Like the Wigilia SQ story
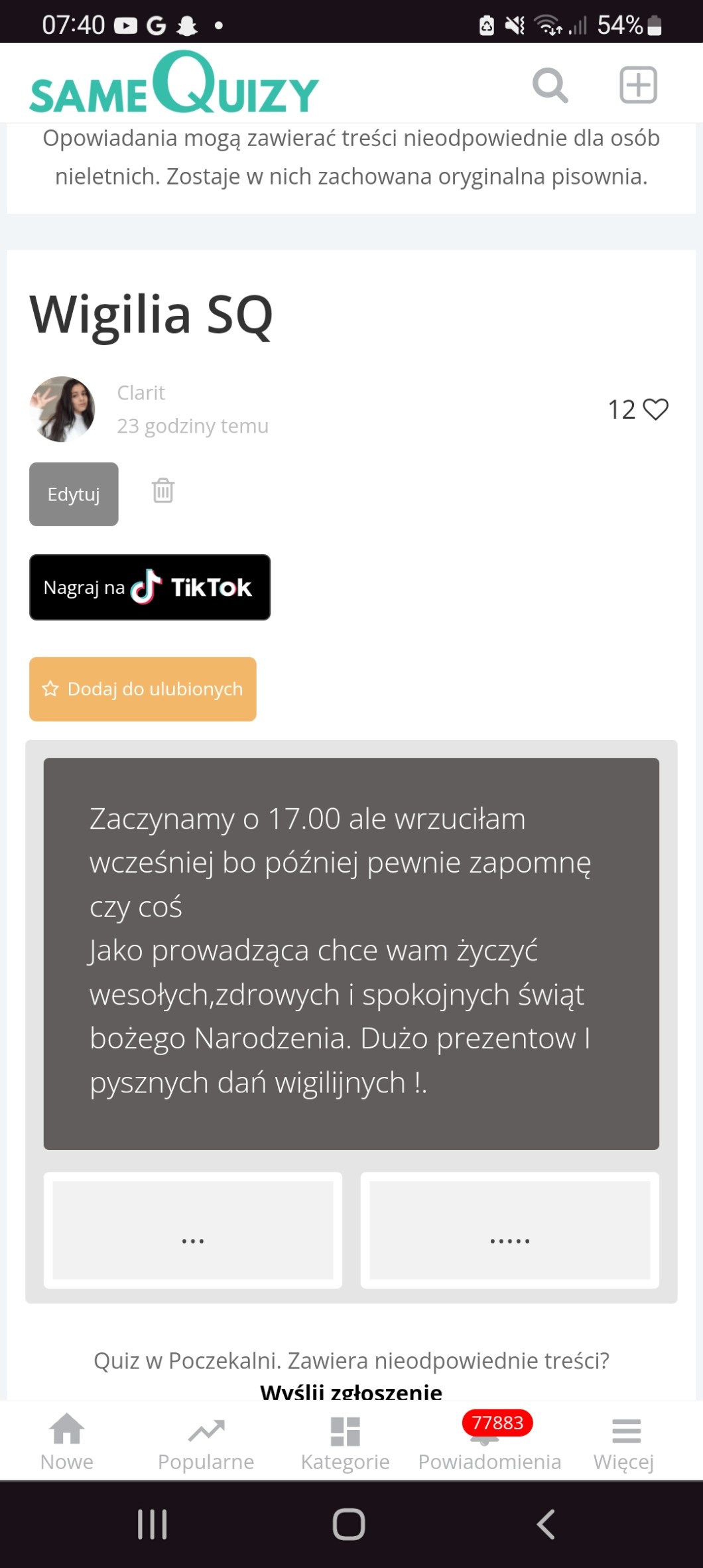The height and width of the screenshot is (1568, 703). pyautogui.click(x=655, y=409)
